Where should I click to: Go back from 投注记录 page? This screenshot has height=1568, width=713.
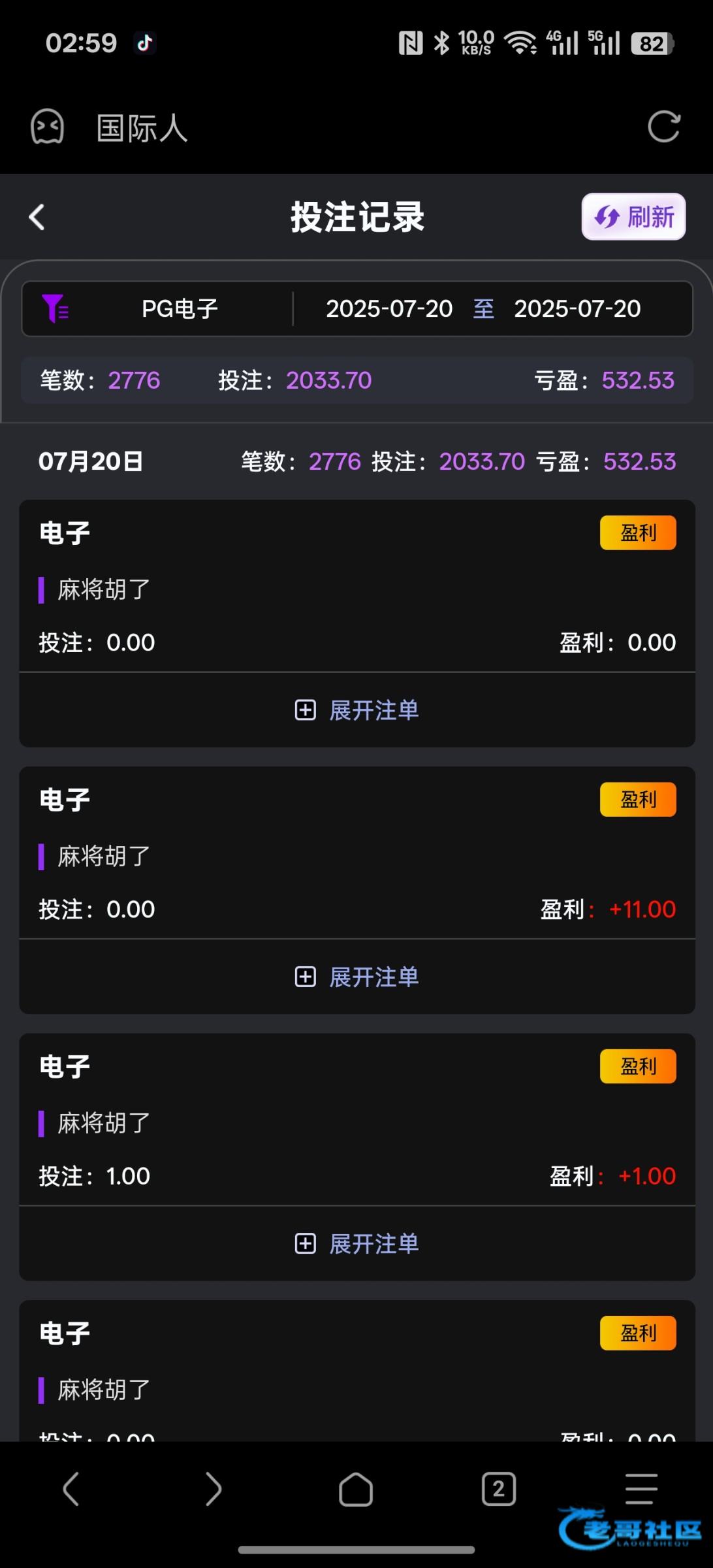click(x=37, y=217)
